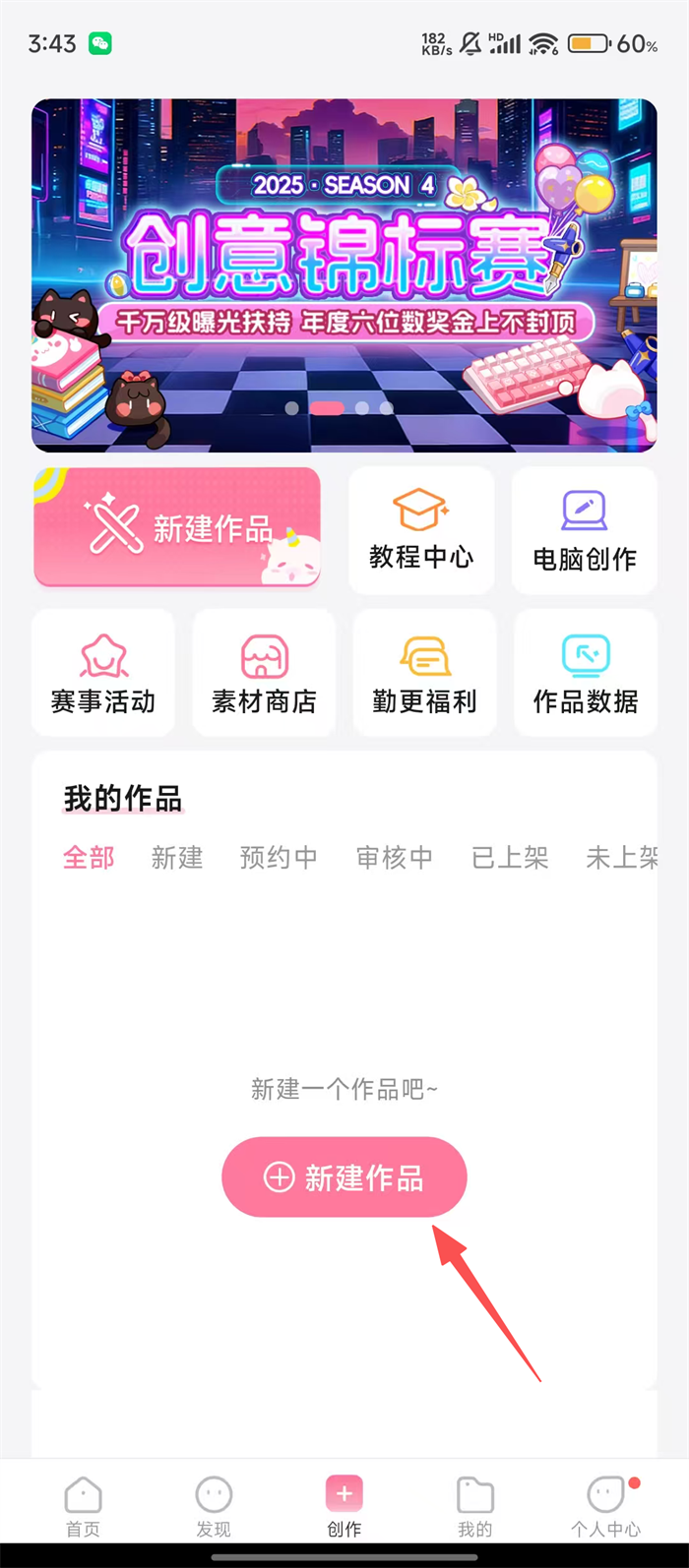Show 未上架 works

[x=621, y=858]
